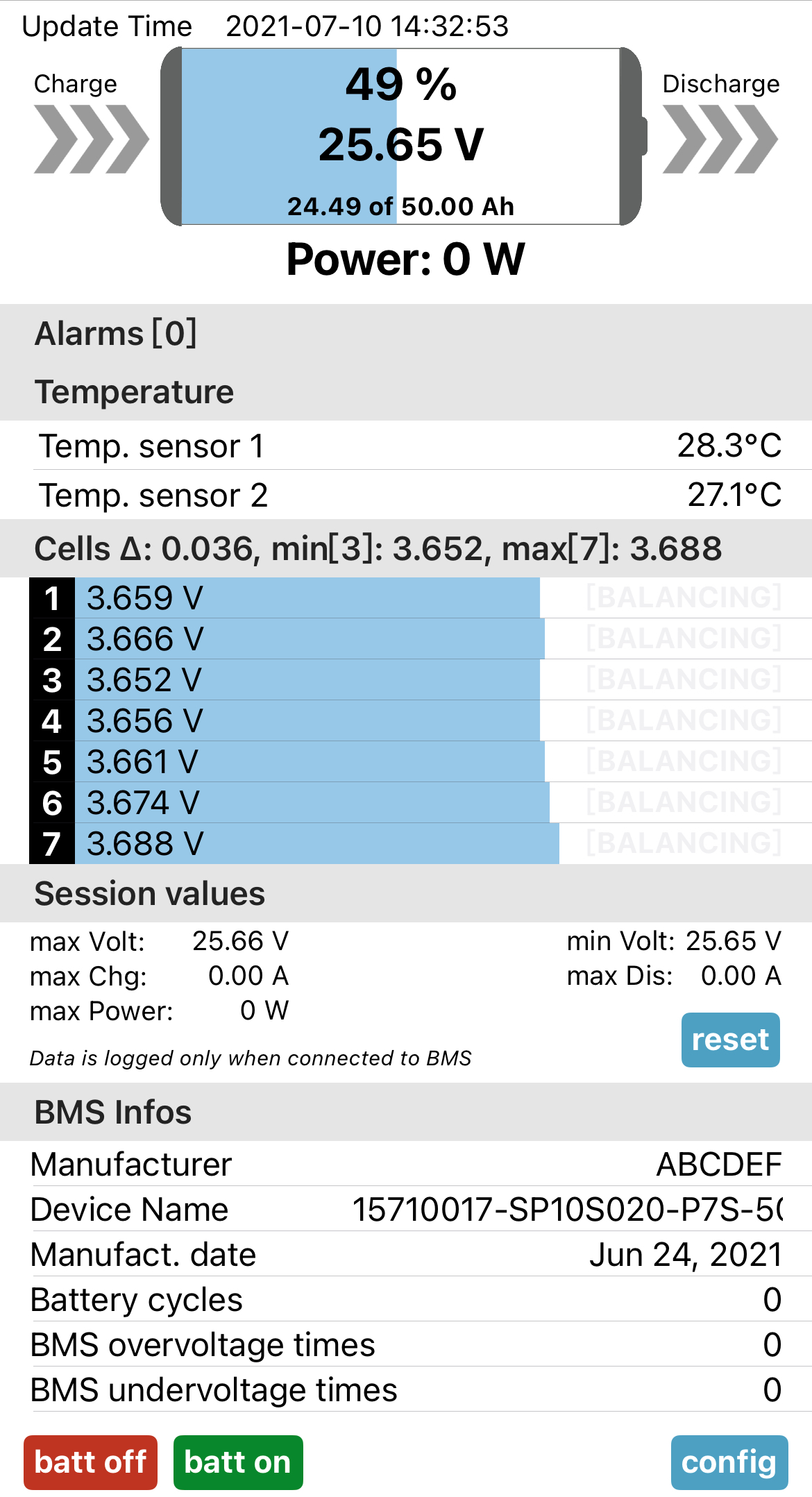Turn the battery off with batt off

pyautogui.click(x=90, y=1462)
